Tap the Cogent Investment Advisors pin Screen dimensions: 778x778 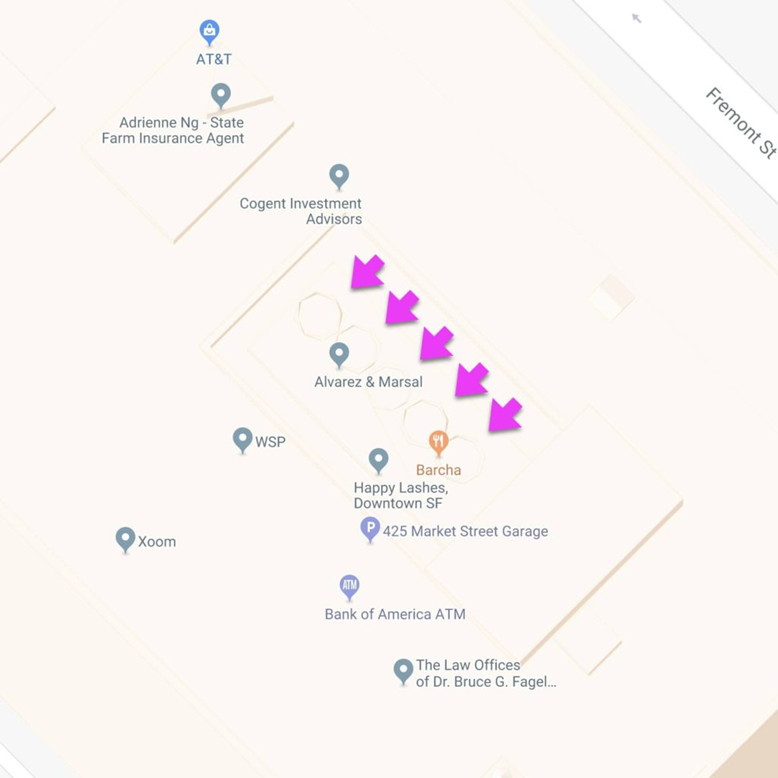coord(339,177)
